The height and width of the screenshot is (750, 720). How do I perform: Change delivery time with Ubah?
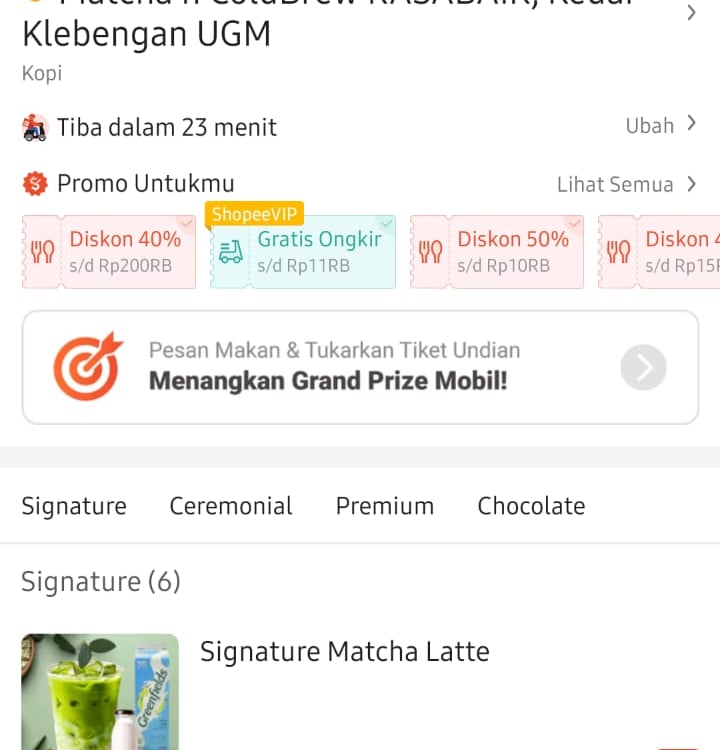[660, 126]
